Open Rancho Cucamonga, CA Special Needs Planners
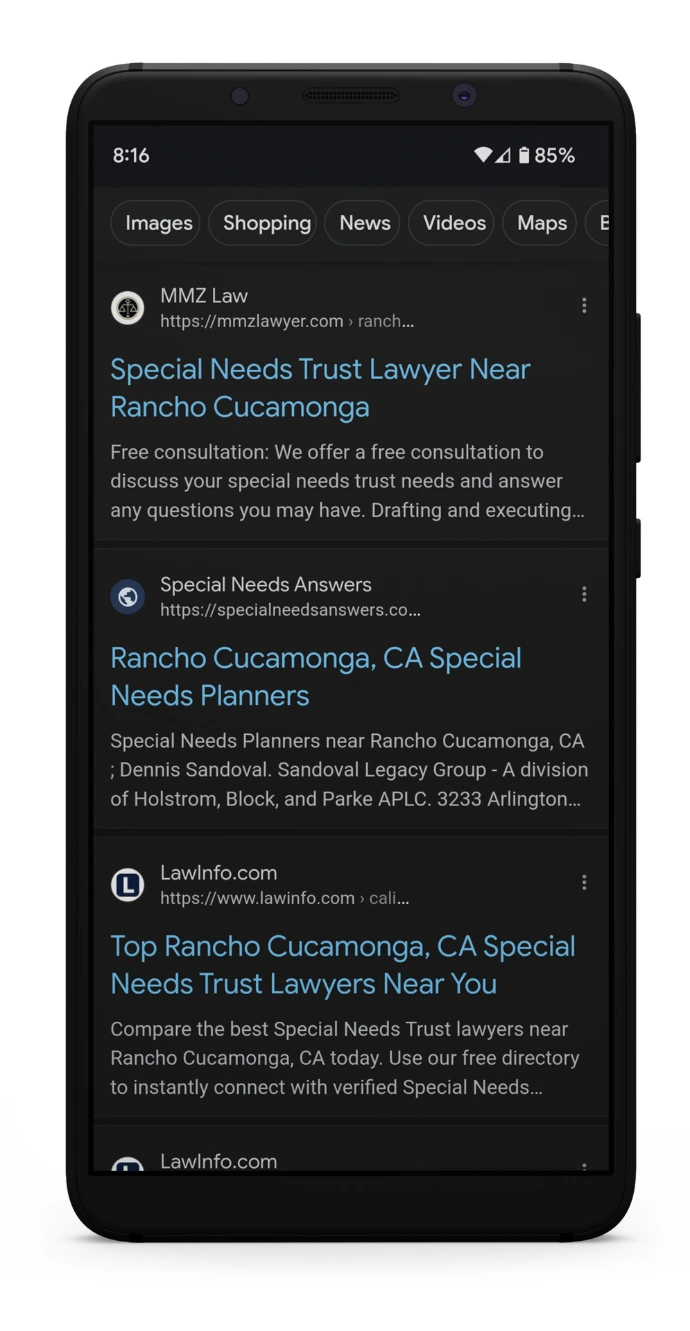The image size is (690, 1331). (316, 677)
